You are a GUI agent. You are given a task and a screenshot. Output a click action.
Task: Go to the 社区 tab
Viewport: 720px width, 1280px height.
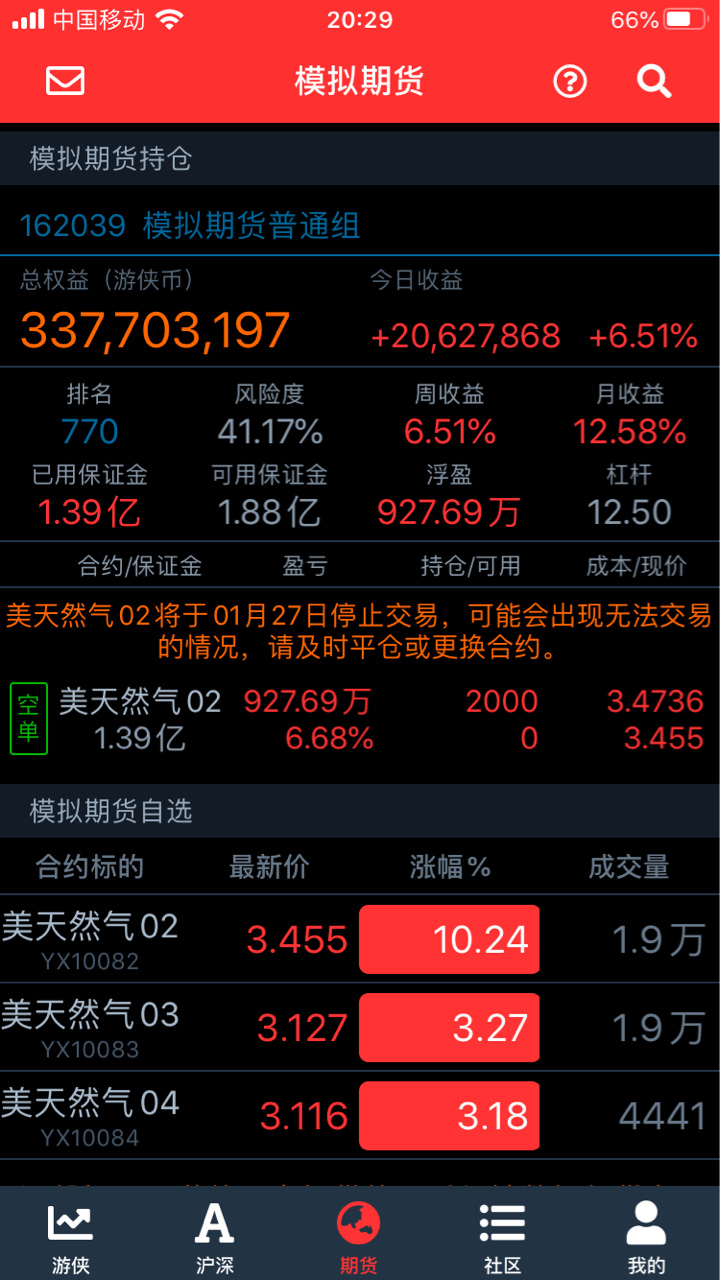click(x=503, y=1238)
